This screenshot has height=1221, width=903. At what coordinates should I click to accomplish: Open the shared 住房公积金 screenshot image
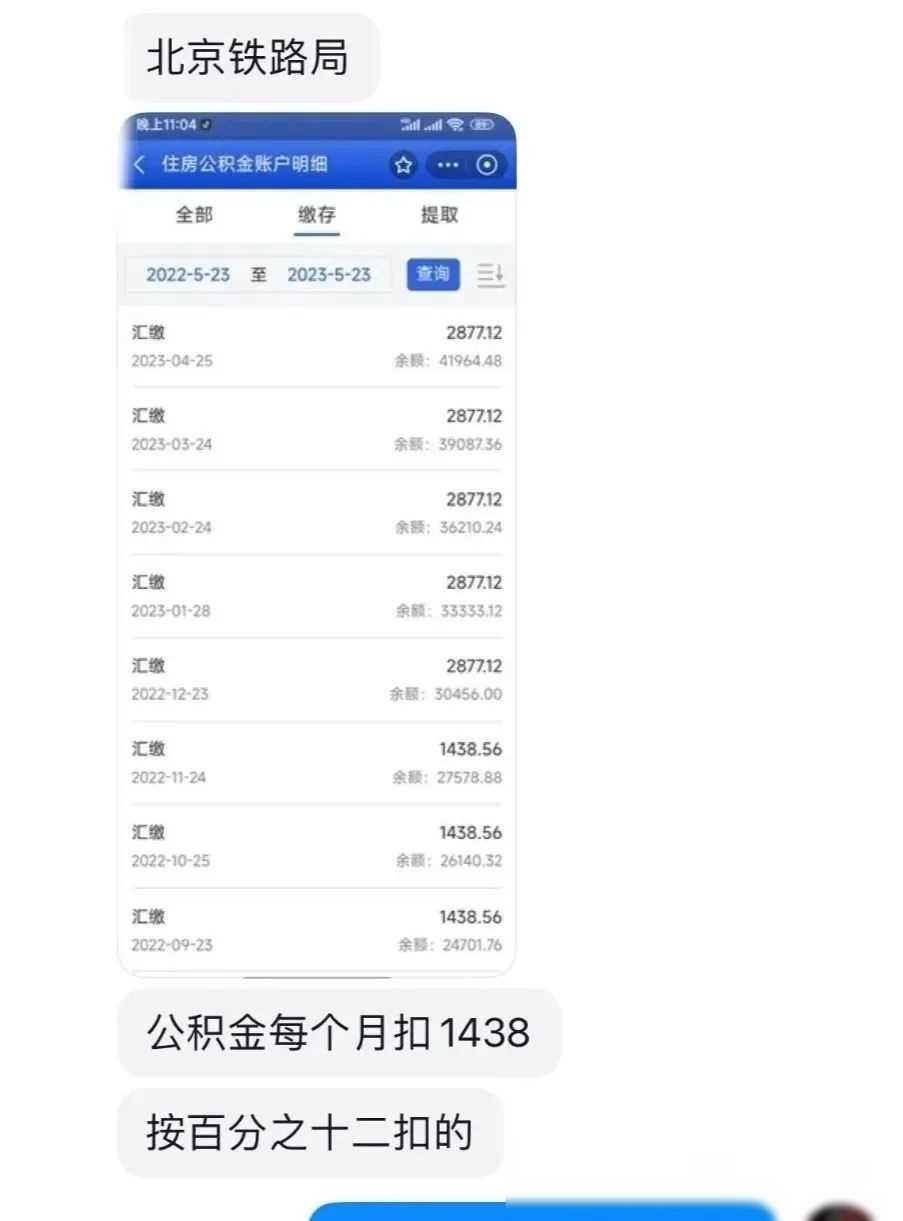pyautogui.click(x=316, y=543)
